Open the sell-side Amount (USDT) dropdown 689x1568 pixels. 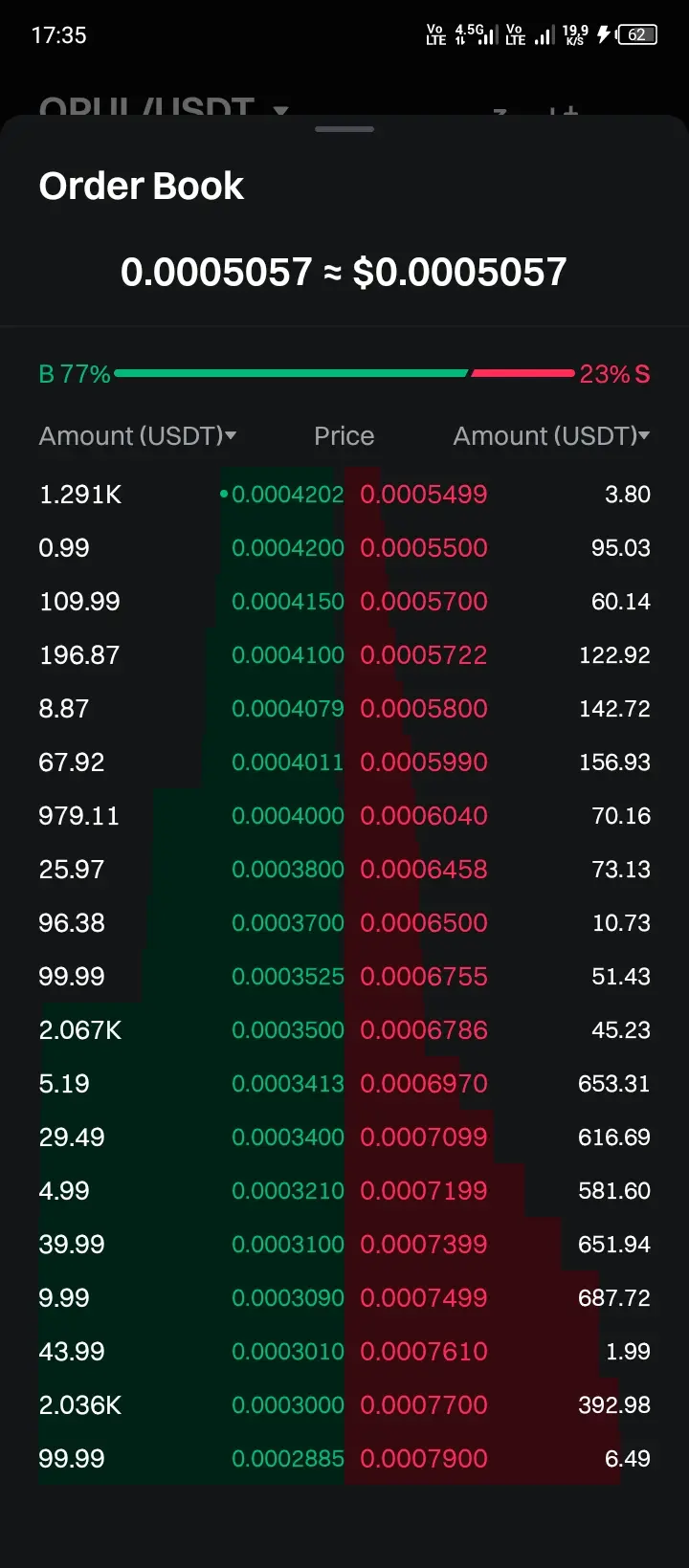pyautogui.click(x=551, y=436)
